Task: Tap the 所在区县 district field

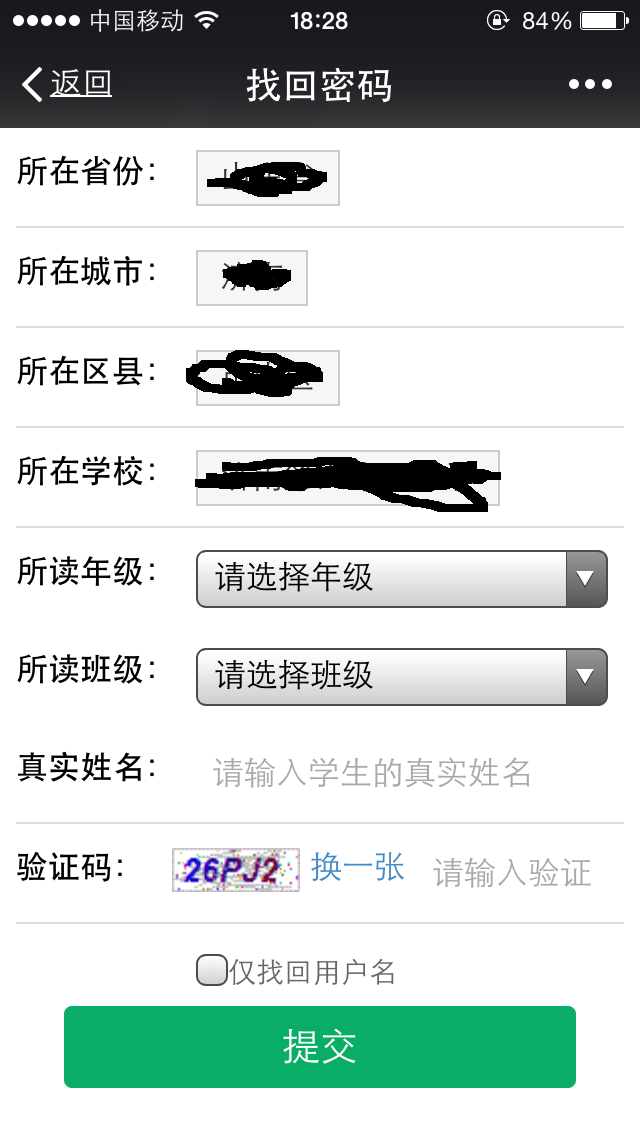Action: [267, 378]
